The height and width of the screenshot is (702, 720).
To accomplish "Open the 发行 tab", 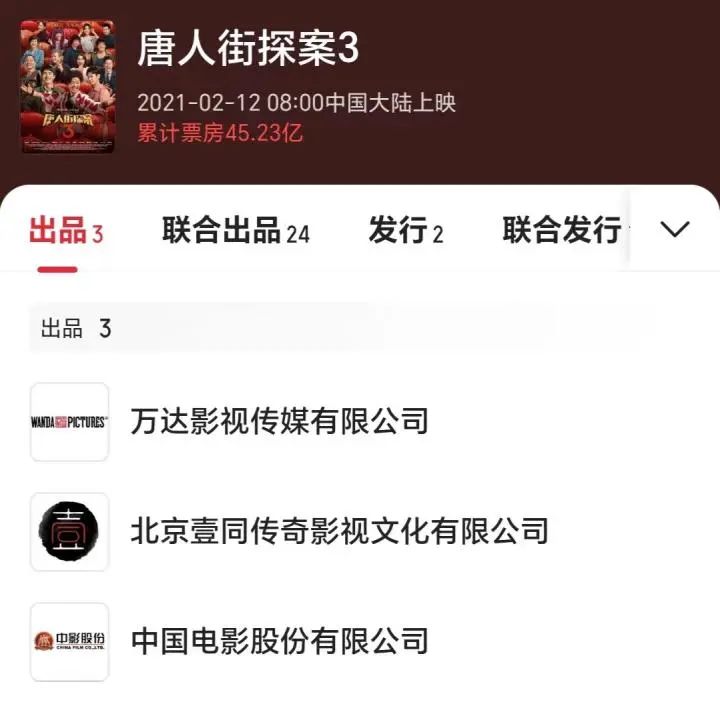I will point(405,231).
